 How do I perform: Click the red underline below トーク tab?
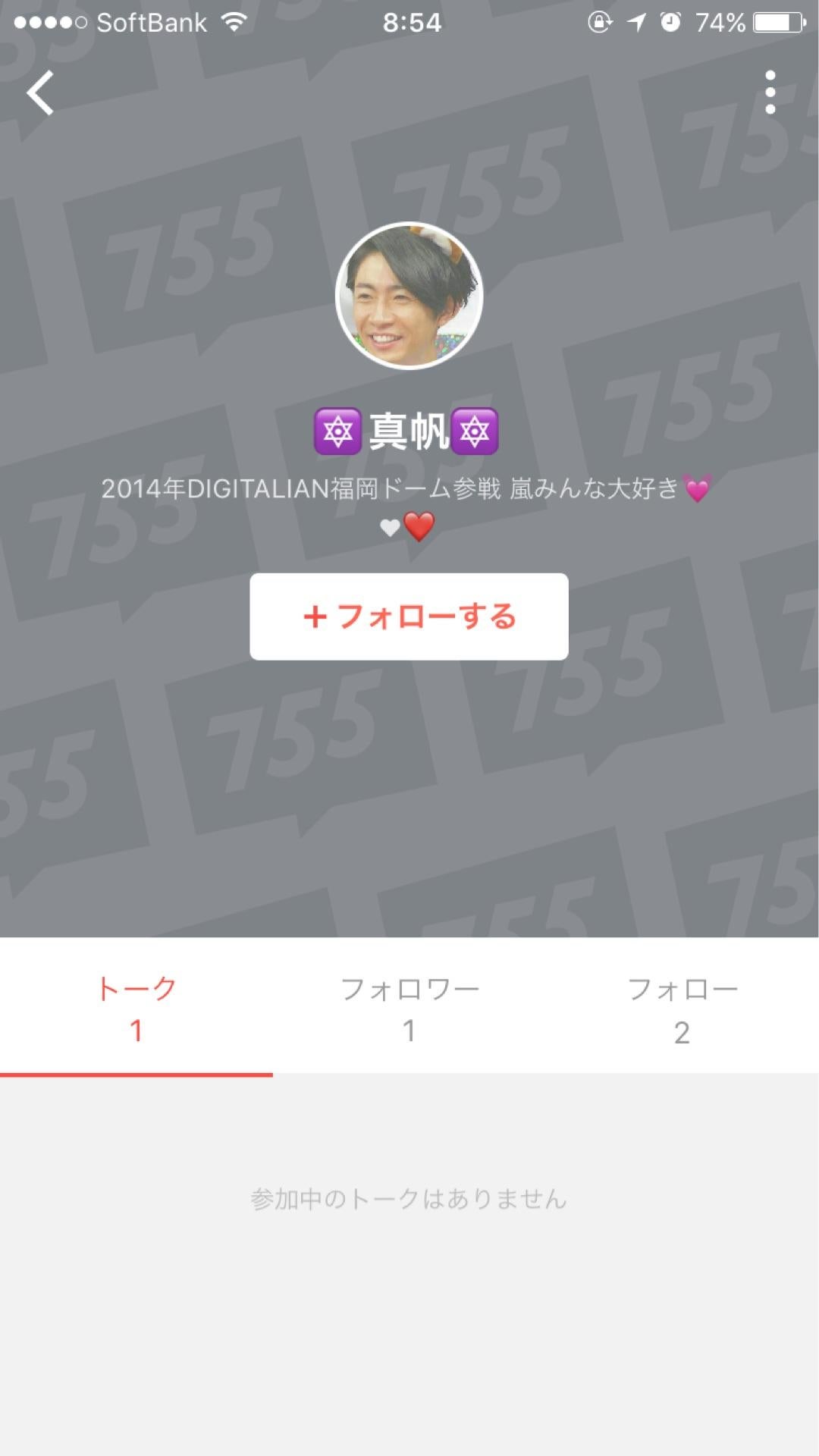(135, 1075)
